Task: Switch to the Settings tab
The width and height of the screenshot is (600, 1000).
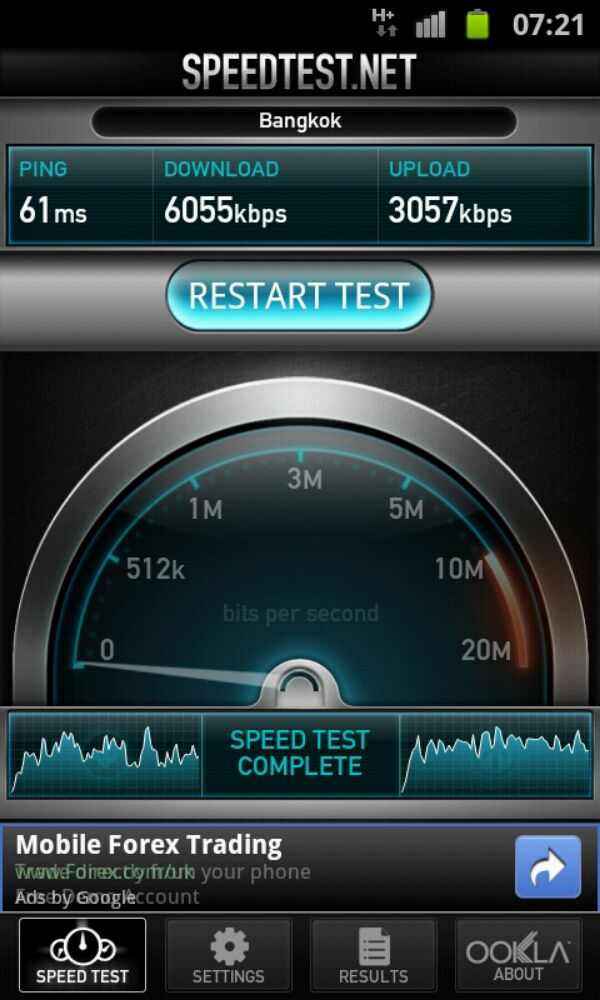Action: pyautogui.click(x=228, y=955)
